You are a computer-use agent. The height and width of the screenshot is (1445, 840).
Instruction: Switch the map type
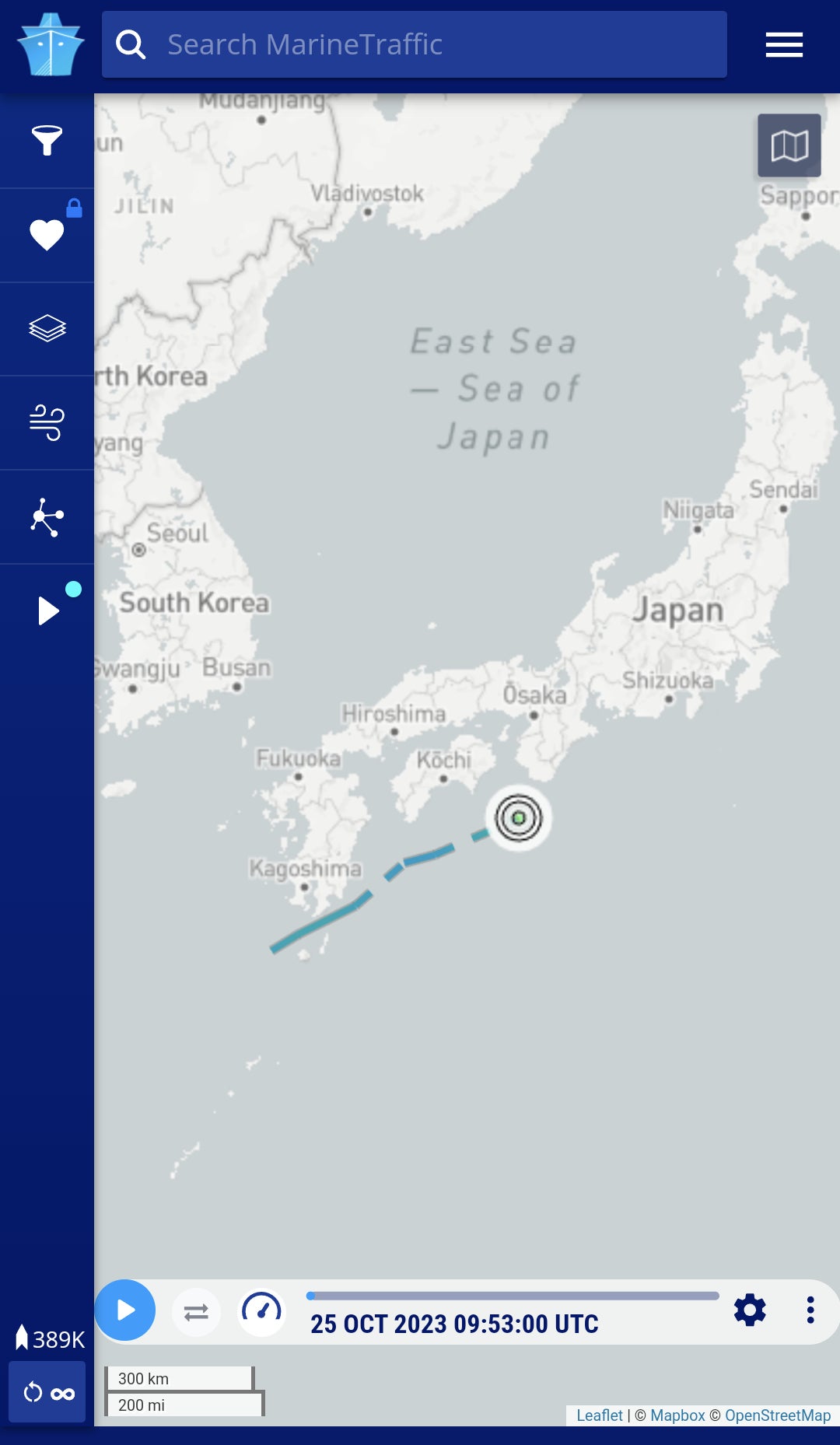pyautogui.click(x=789, y=145)
